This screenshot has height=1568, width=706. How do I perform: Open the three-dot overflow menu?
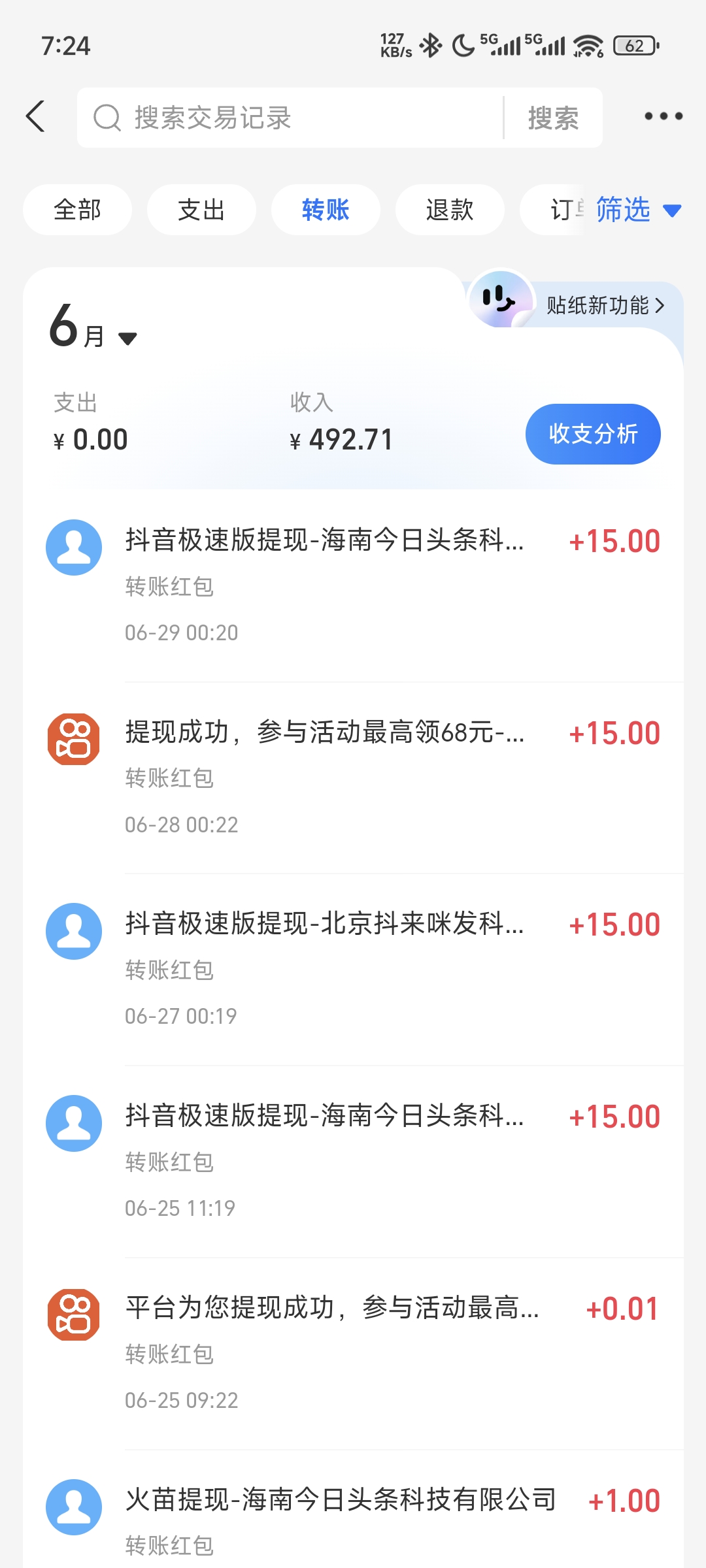663,117
